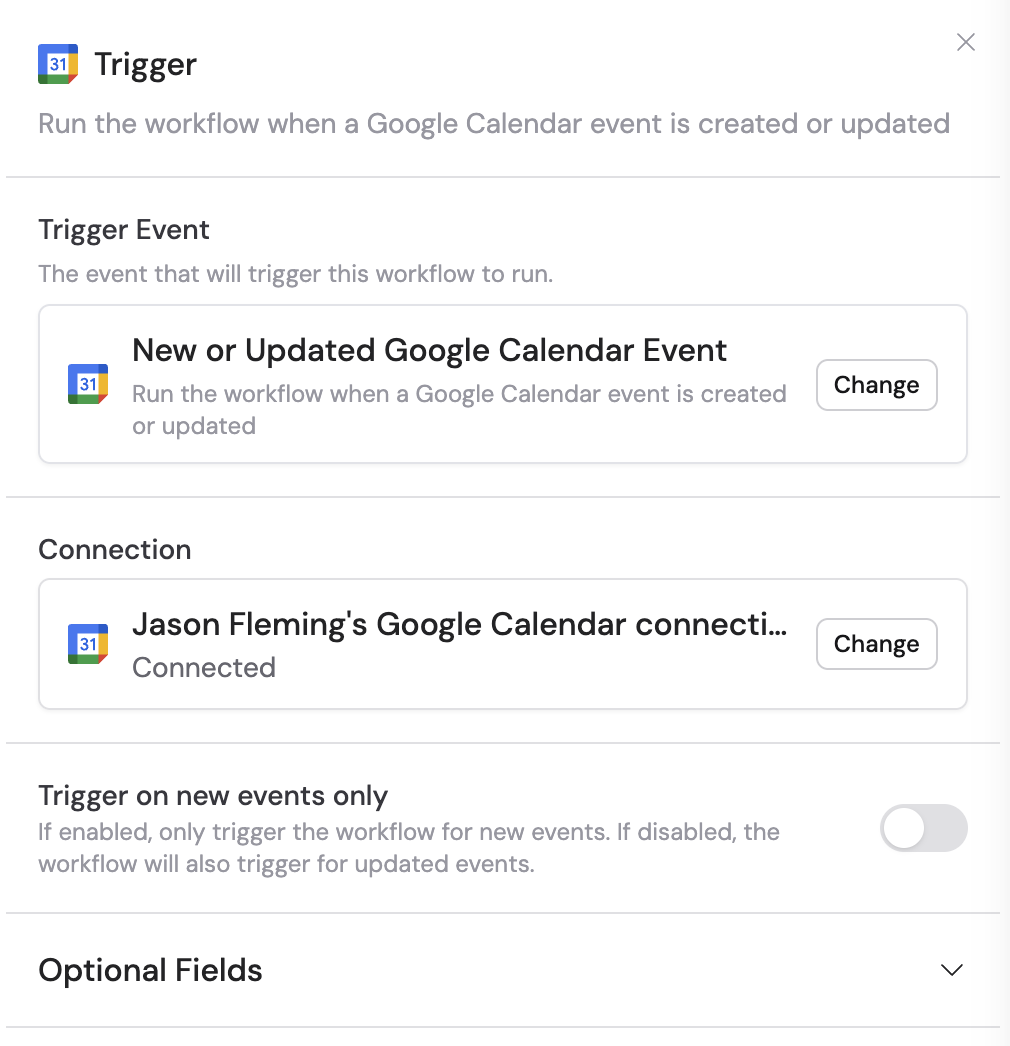Click the trigger on new events only label
This screenshot has width=1010, height=1046.
click(x=213, y=795)
